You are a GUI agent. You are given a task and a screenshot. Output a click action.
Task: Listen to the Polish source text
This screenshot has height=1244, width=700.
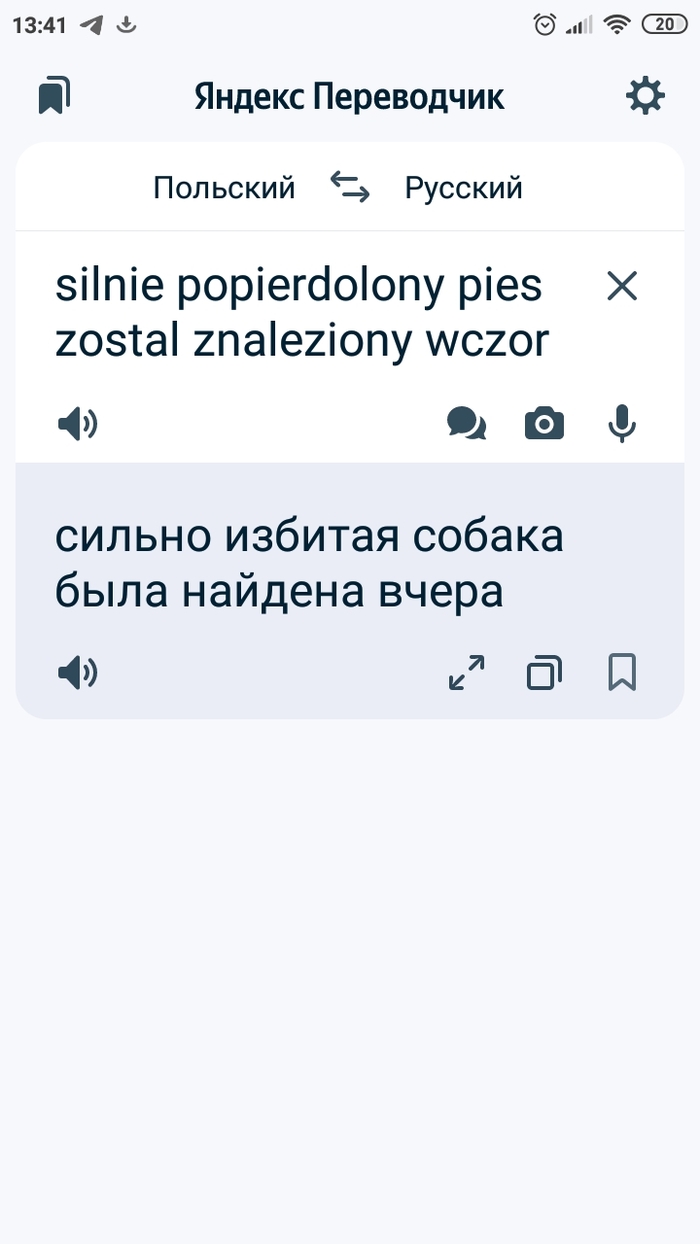(x=77, y=424)
